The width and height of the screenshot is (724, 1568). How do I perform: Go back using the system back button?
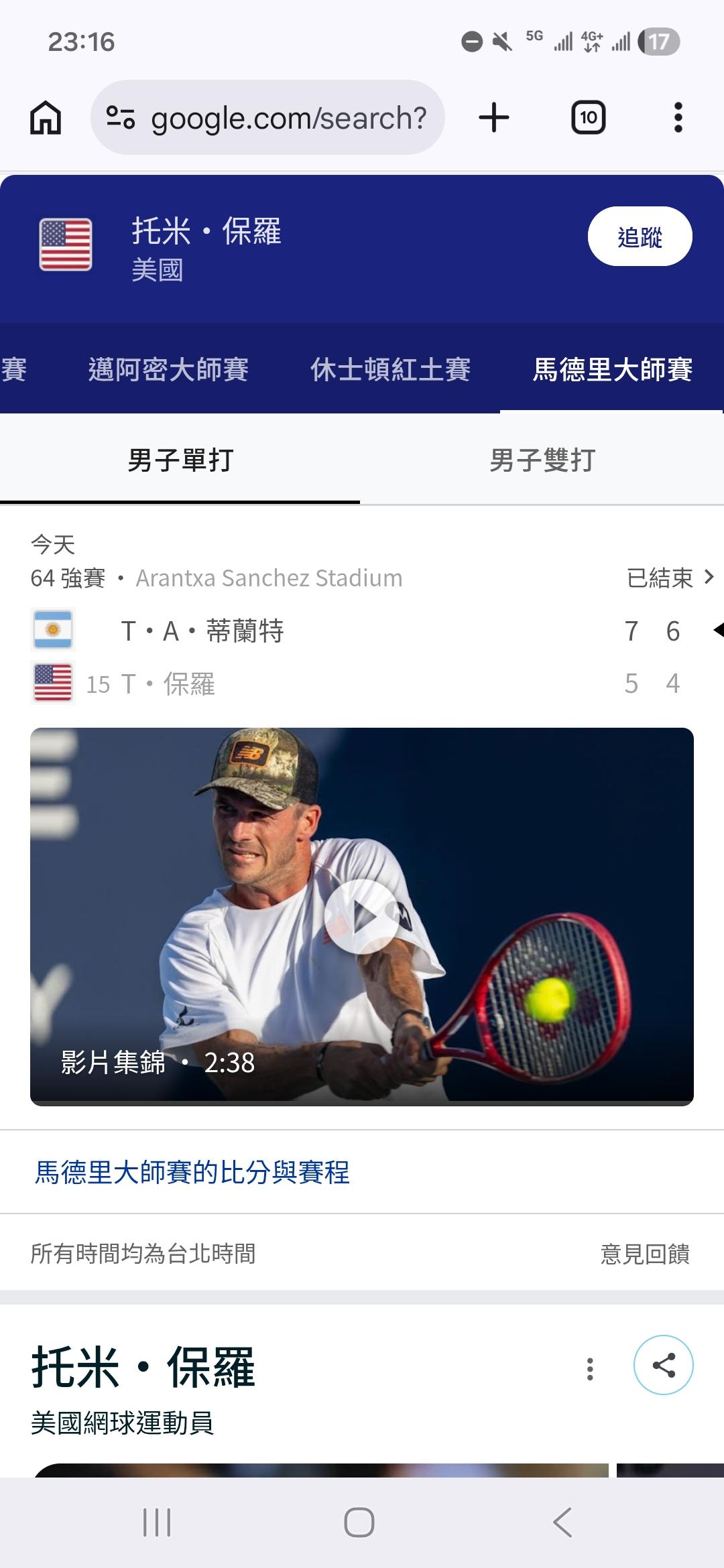point(563,1522)
